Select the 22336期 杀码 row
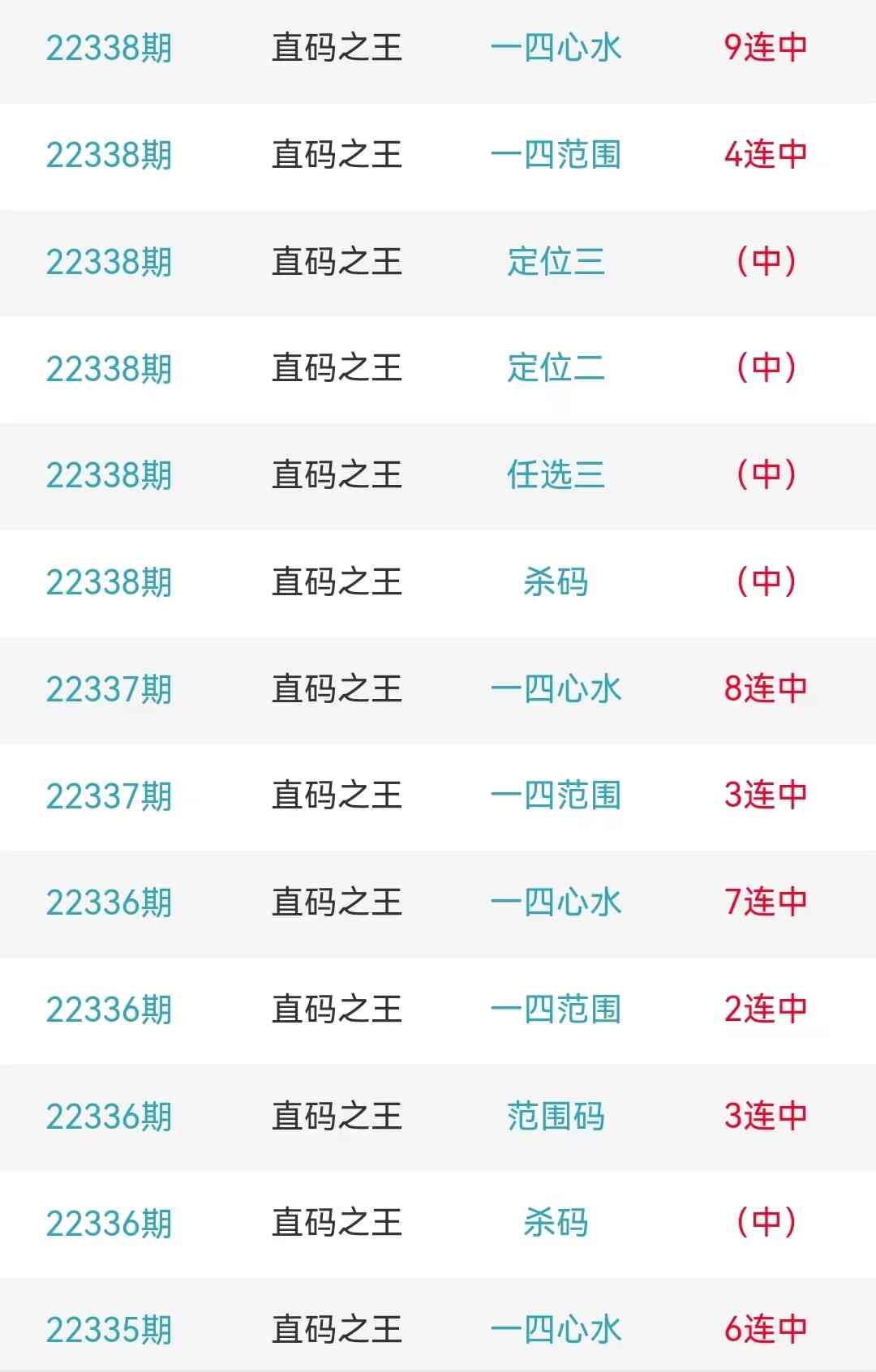The image size is (876, 1372). click(x=556, y=1223)
